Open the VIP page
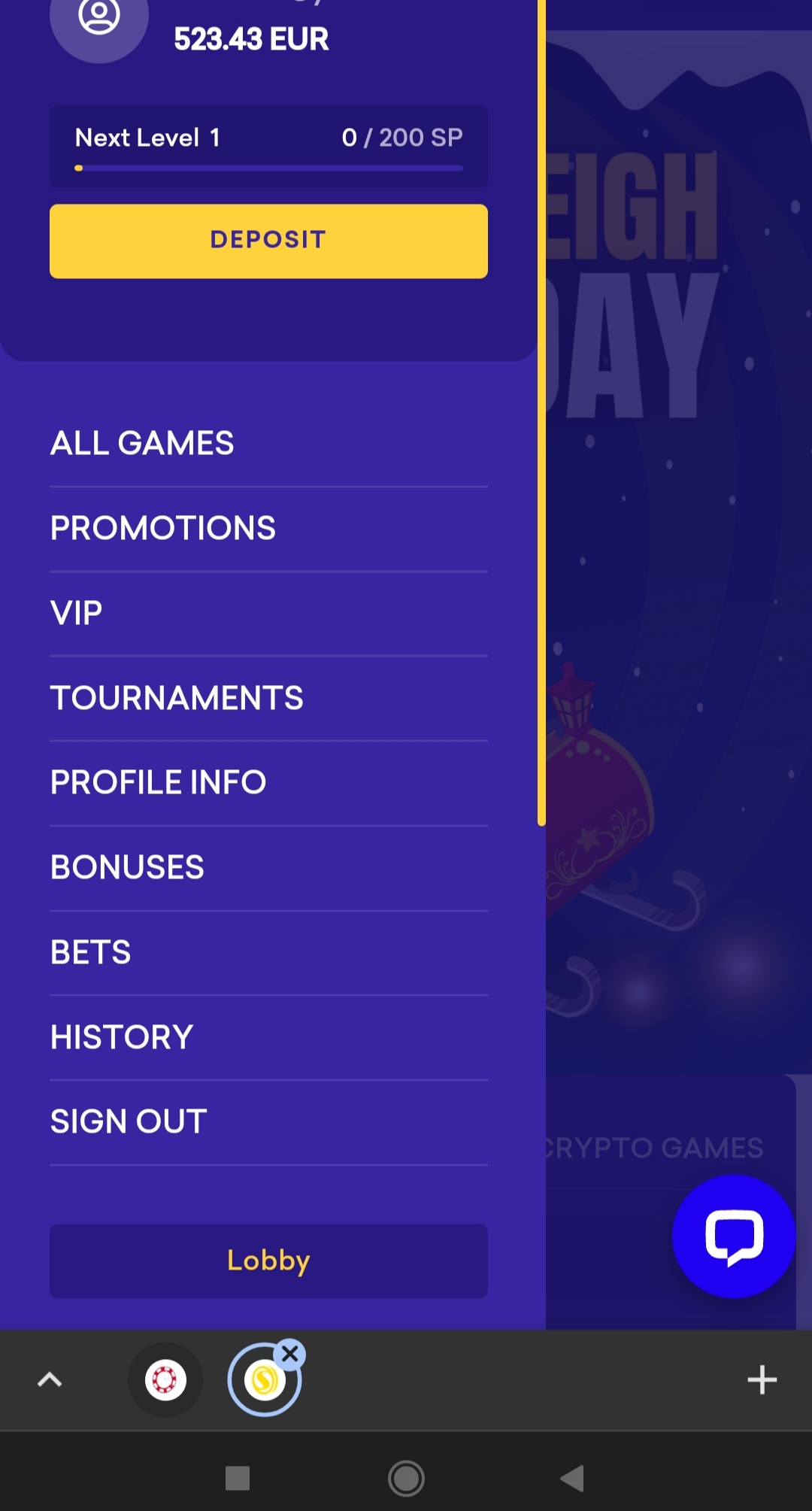This screenshot has height=1511, width=812. [x=76, y=613]
